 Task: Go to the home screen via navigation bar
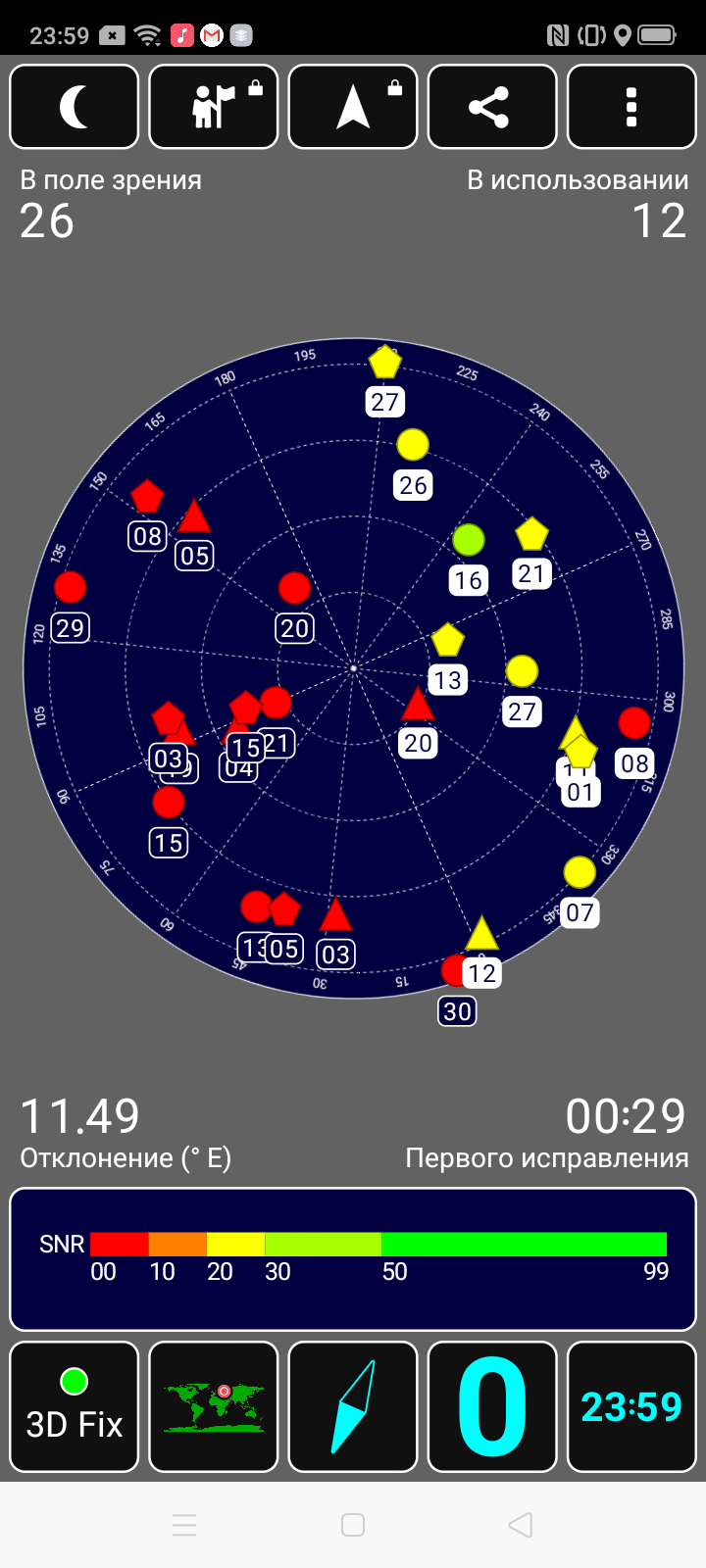[x=353, y=1525]
